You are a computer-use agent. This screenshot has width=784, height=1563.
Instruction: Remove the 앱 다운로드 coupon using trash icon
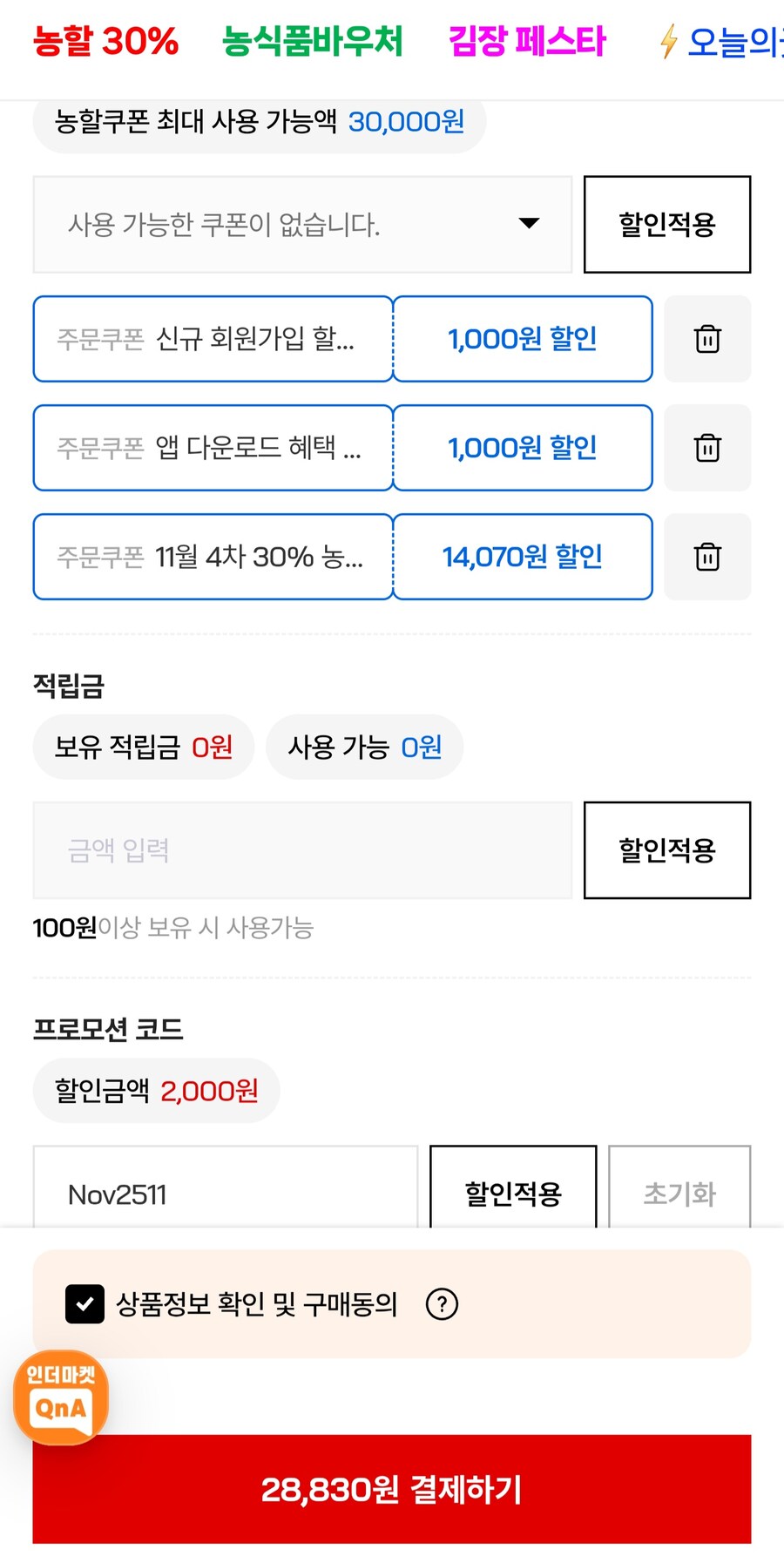click(707, 448)
